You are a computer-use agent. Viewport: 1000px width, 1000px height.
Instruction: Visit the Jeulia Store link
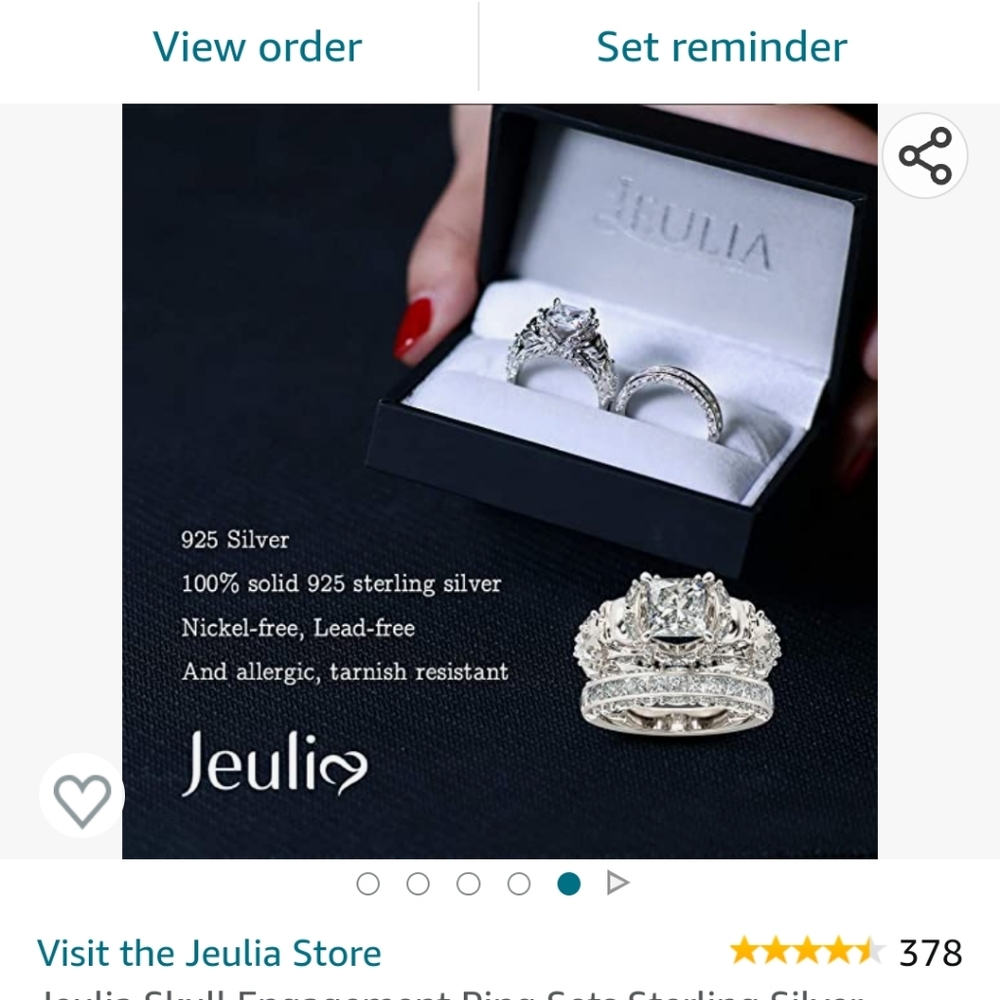[x=209, y=952]
